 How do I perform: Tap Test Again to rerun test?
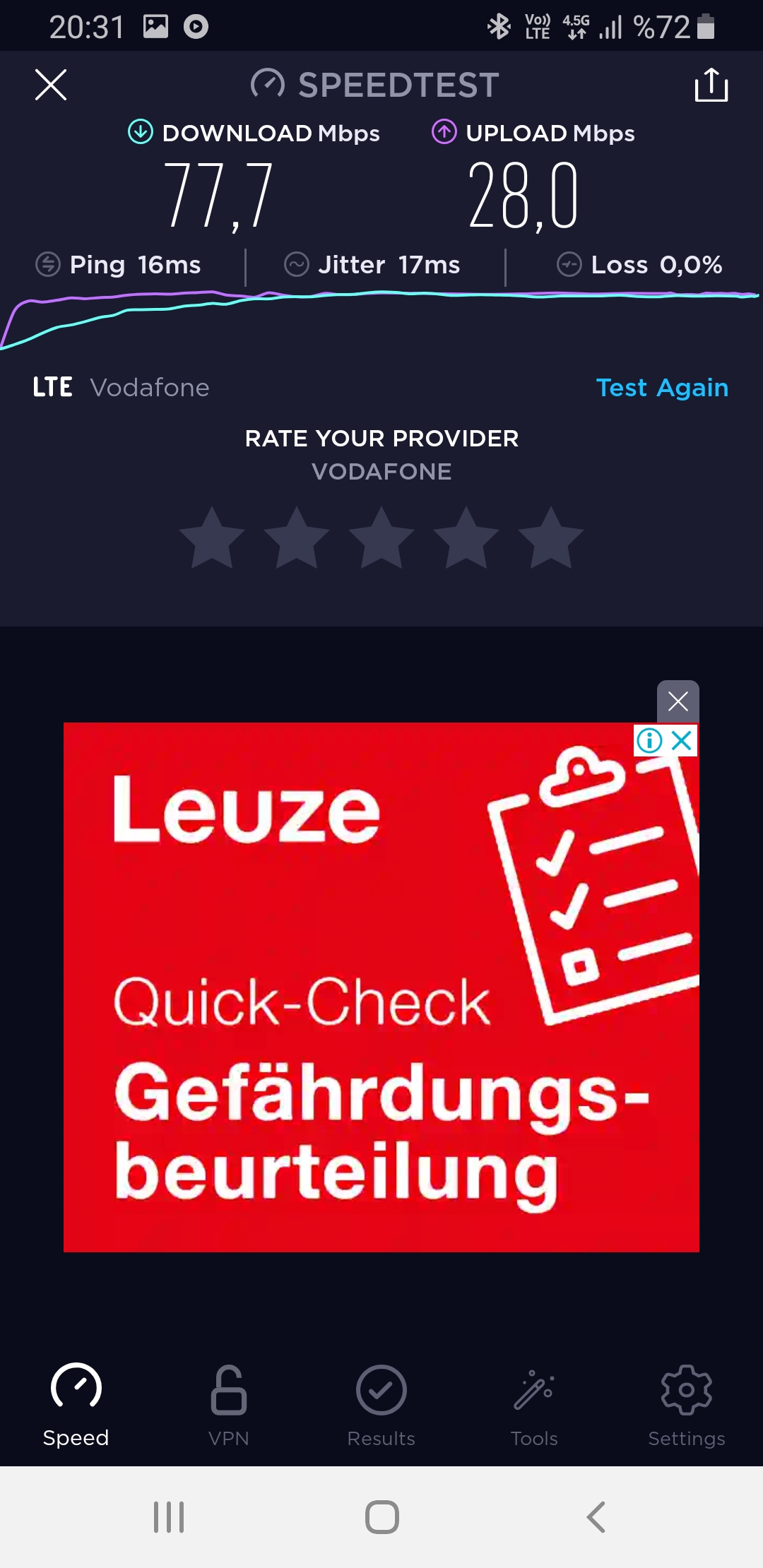click(662, 388)
